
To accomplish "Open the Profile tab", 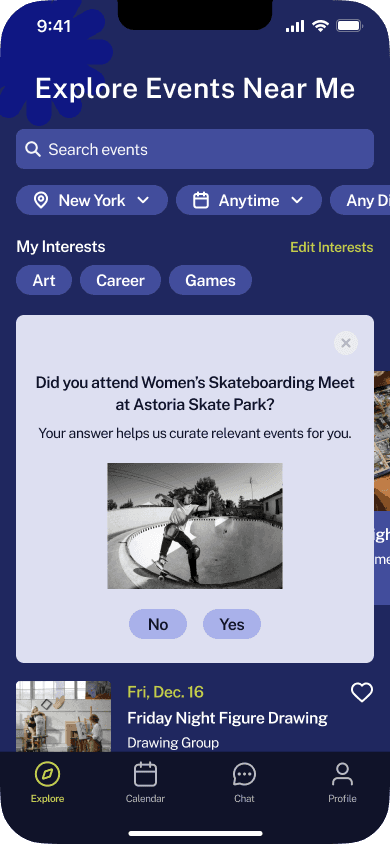I will tap(342, 783).
